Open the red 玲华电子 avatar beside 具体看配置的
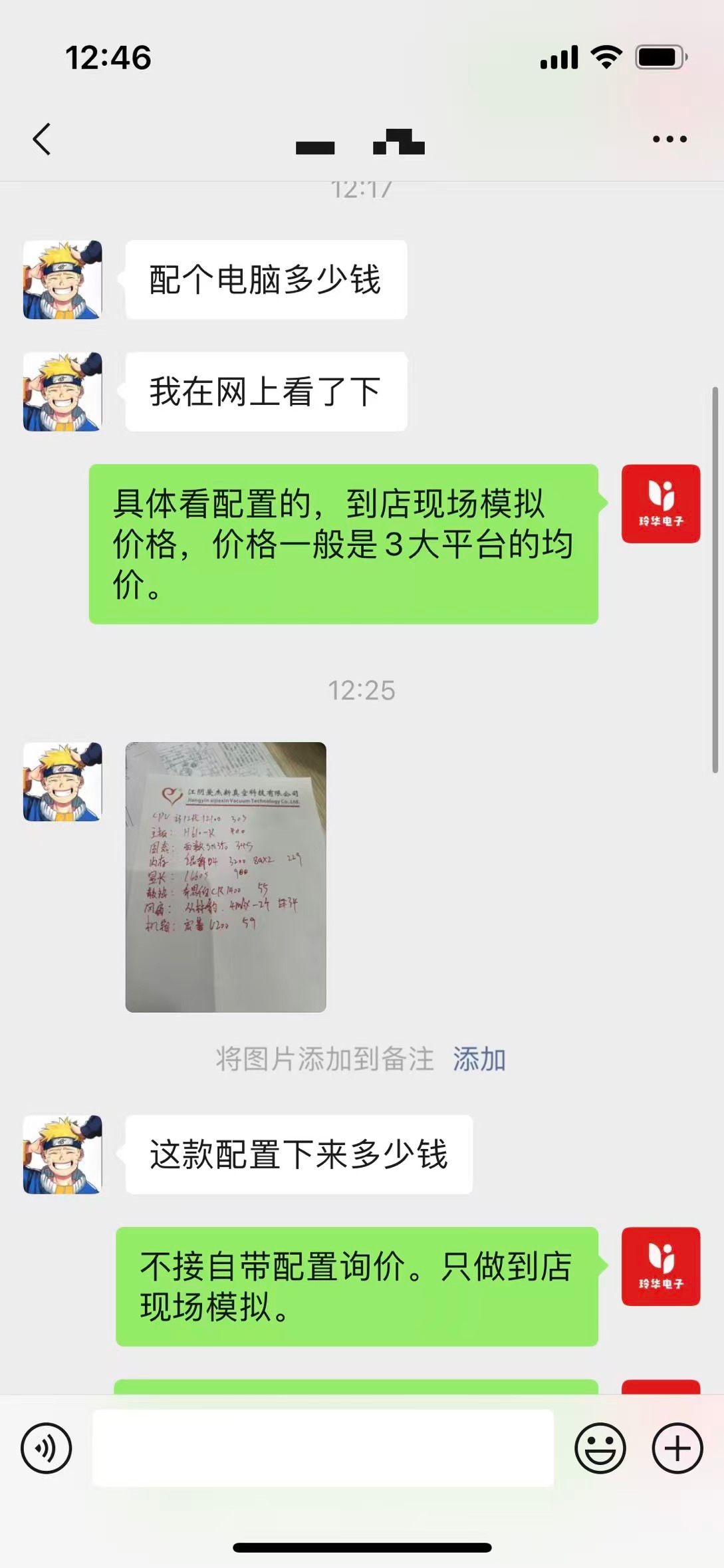The width and height of the screenshot is (724, 1568). [x=660, y=503]
